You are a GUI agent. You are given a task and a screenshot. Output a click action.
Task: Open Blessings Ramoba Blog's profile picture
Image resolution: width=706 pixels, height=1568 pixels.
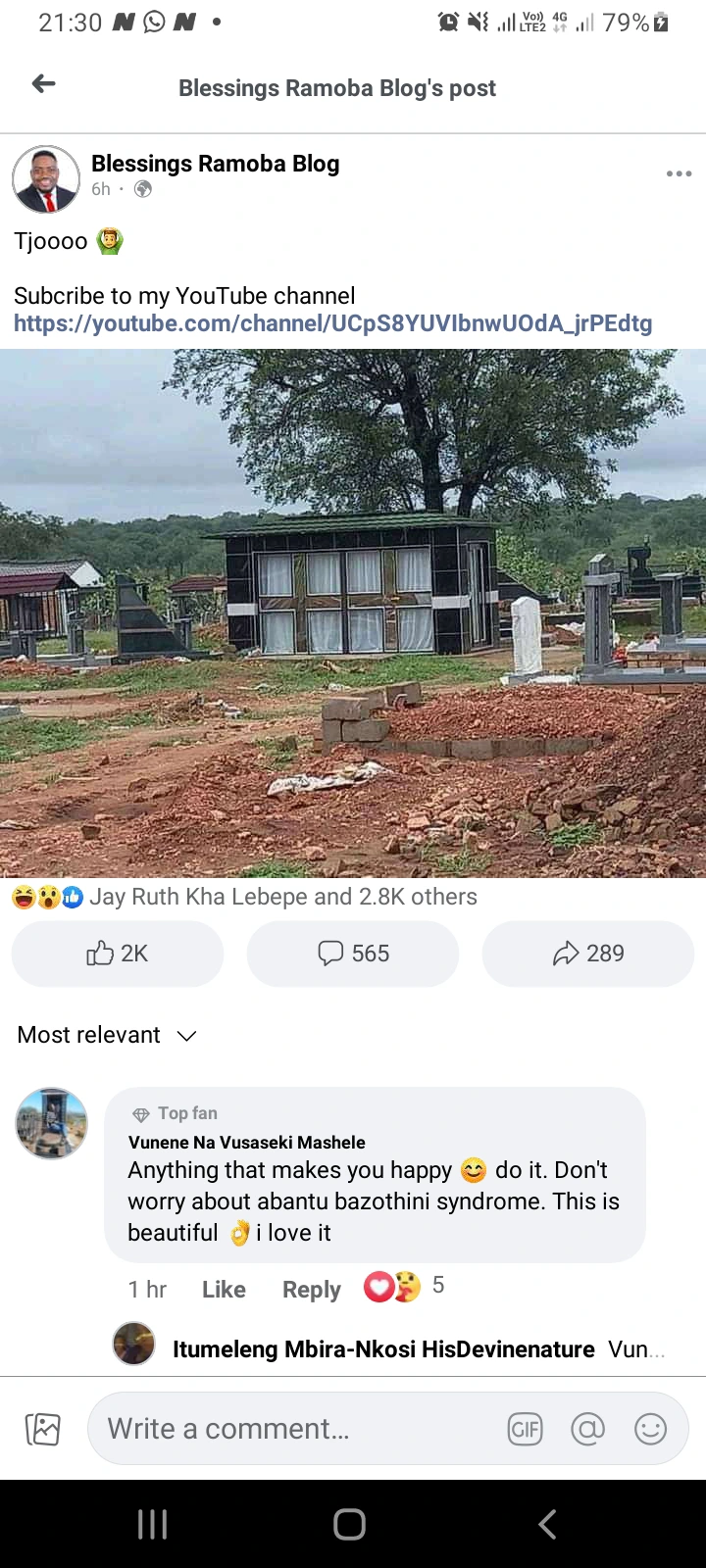pyautogui.click(x=46, y=179)
